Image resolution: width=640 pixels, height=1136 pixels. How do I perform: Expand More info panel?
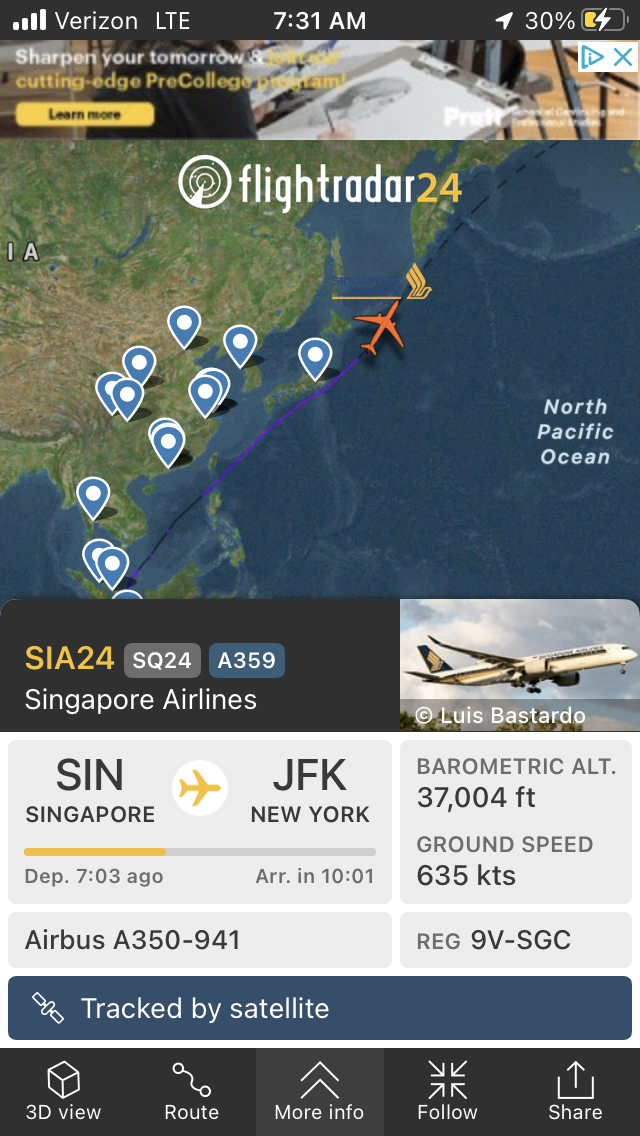point(320,1091)
